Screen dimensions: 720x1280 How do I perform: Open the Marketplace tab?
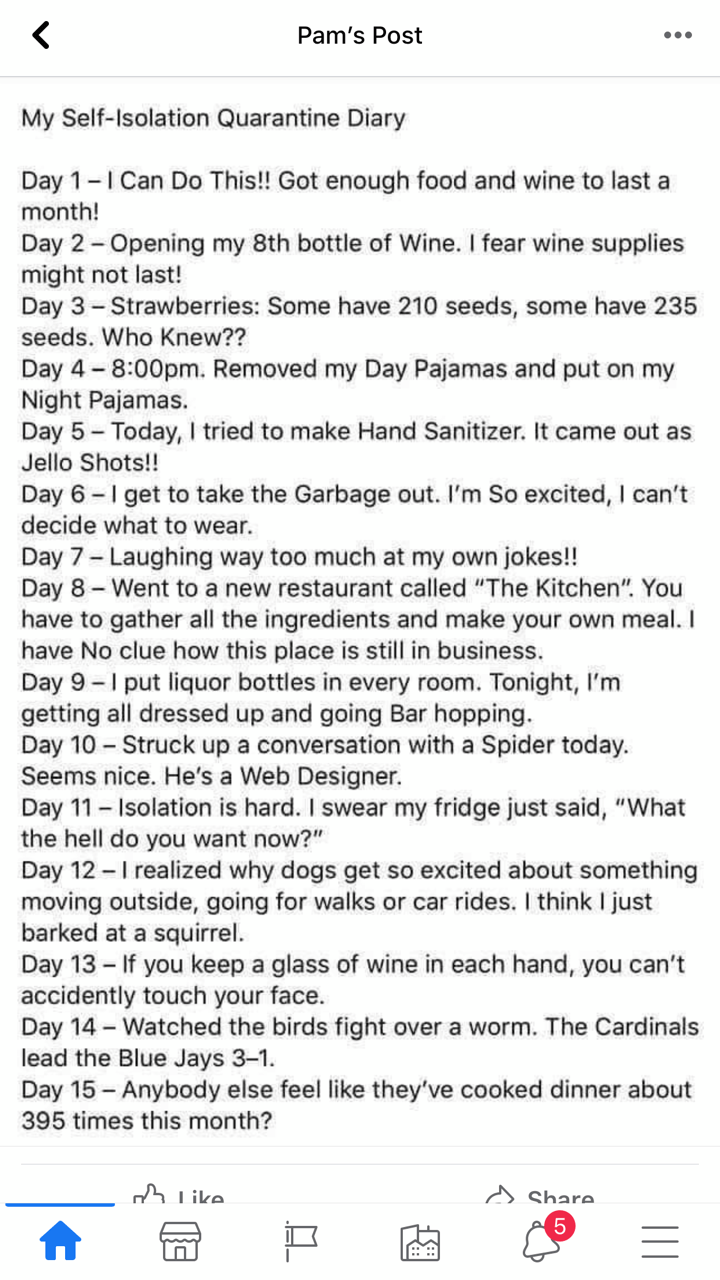(180, 1242)
